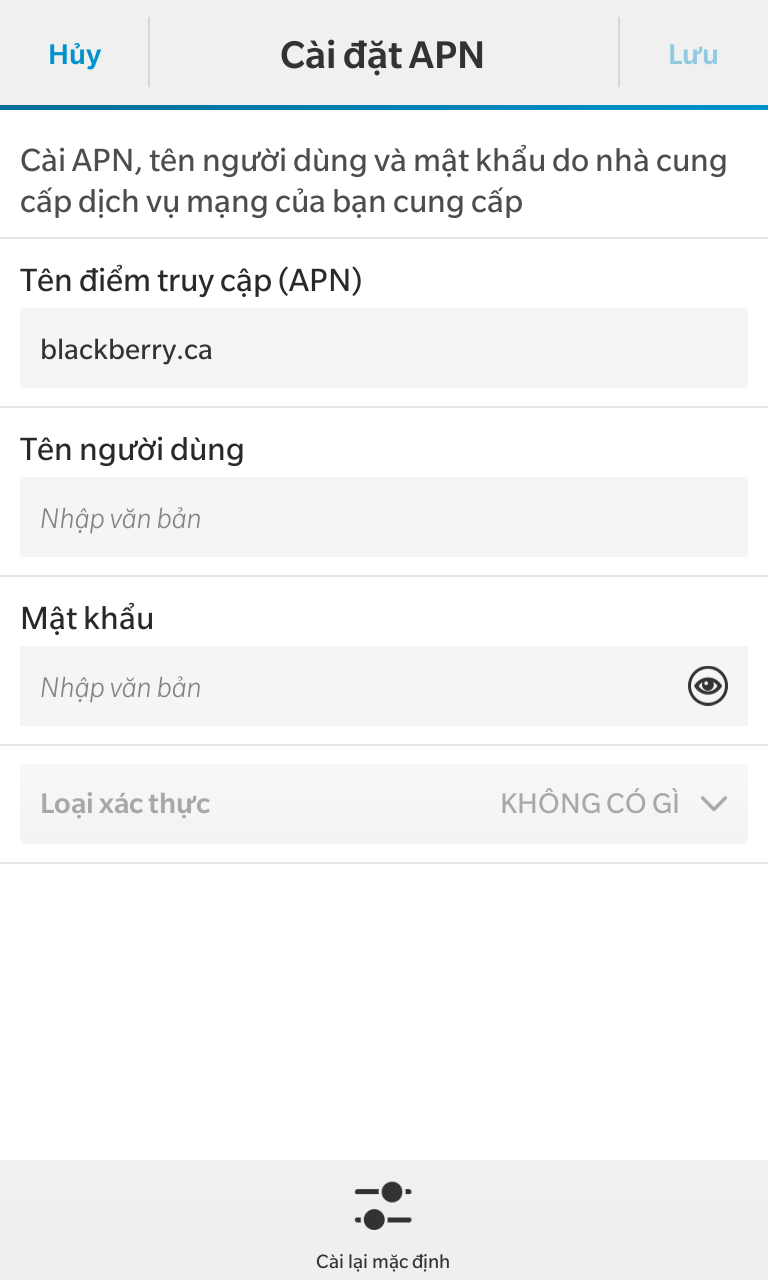Reset with Cài lại mặc định
Viewport: 768px width, 1280px height.
[383, 1219]
